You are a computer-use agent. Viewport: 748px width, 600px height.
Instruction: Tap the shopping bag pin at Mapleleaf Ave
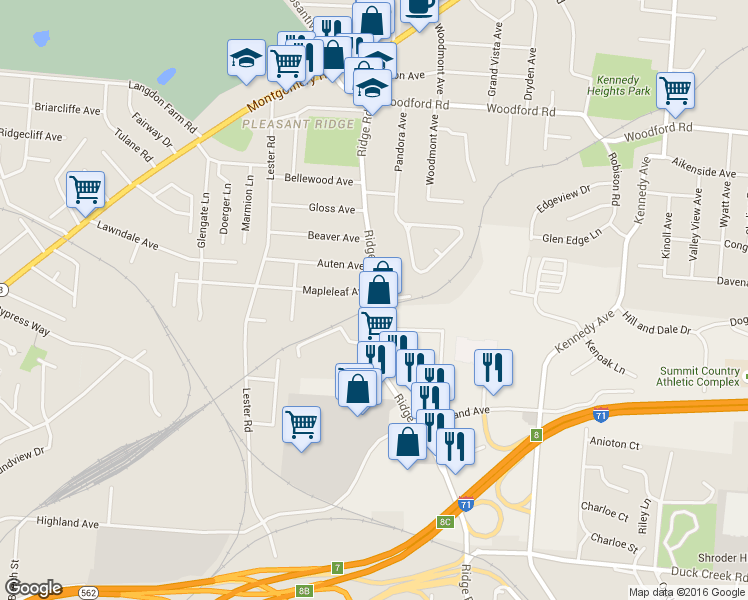click(x=379, y=290)
